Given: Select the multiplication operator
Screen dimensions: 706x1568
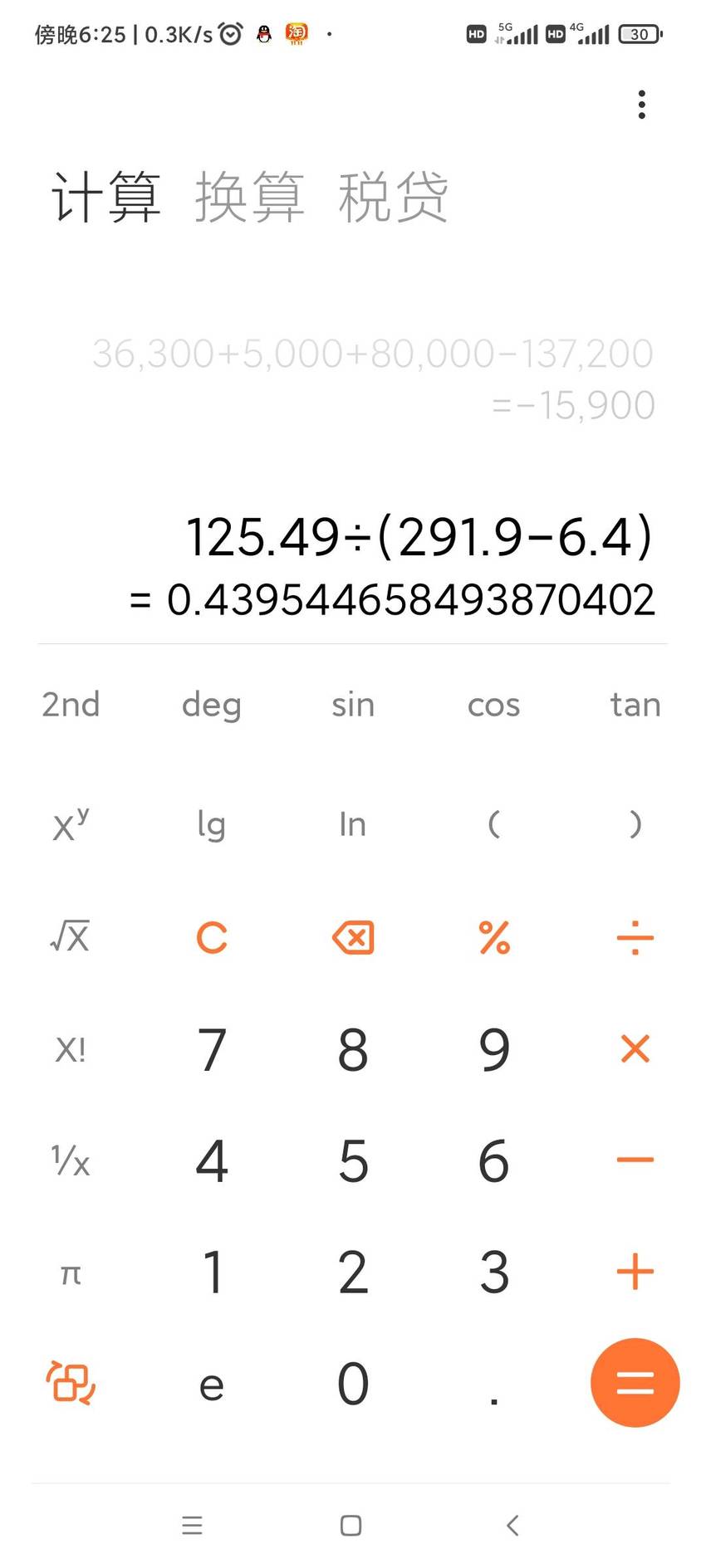Looking at the screenshot, I should point(635,1049).
